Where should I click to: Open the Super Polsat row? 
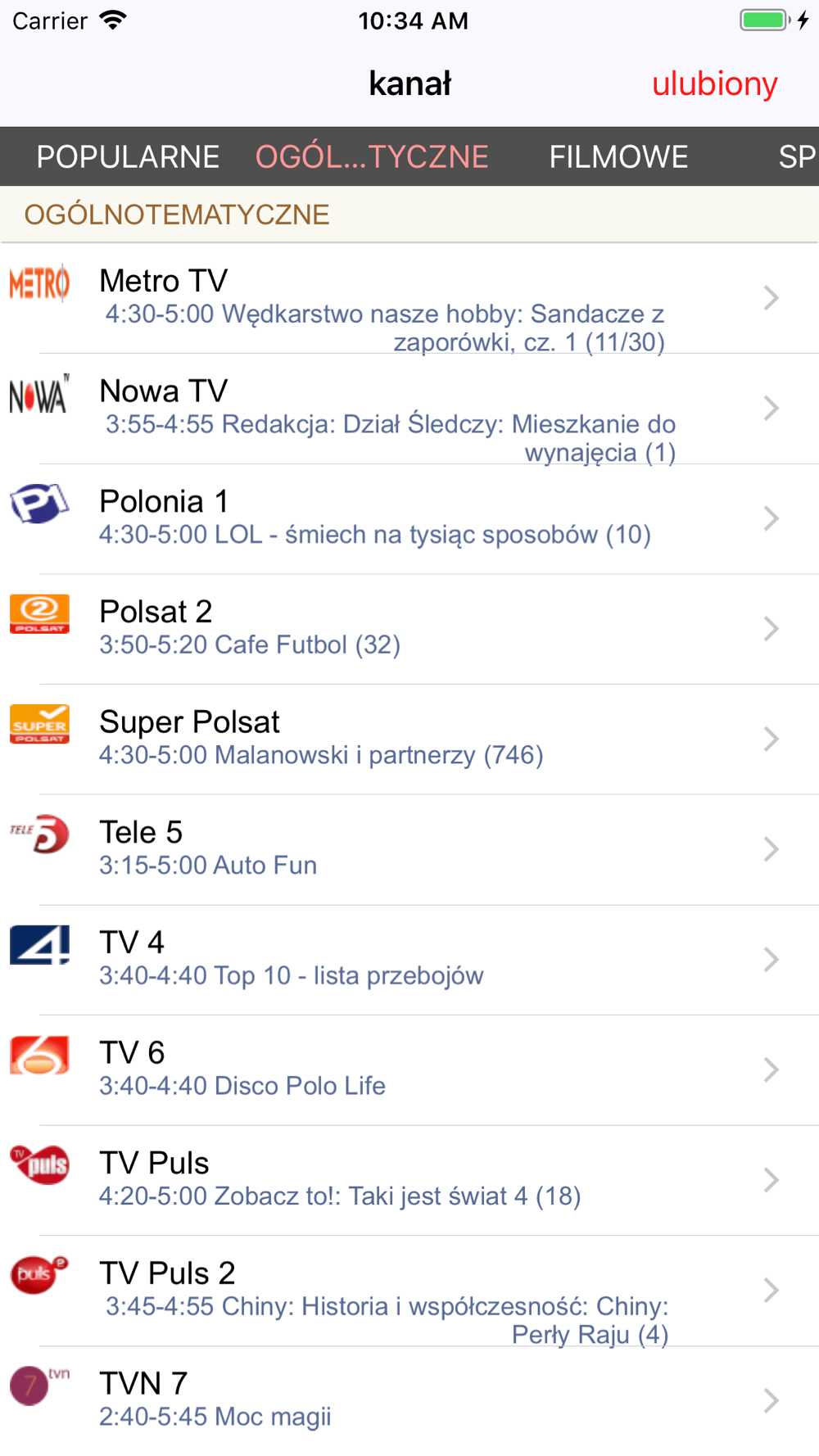point(409,740)
